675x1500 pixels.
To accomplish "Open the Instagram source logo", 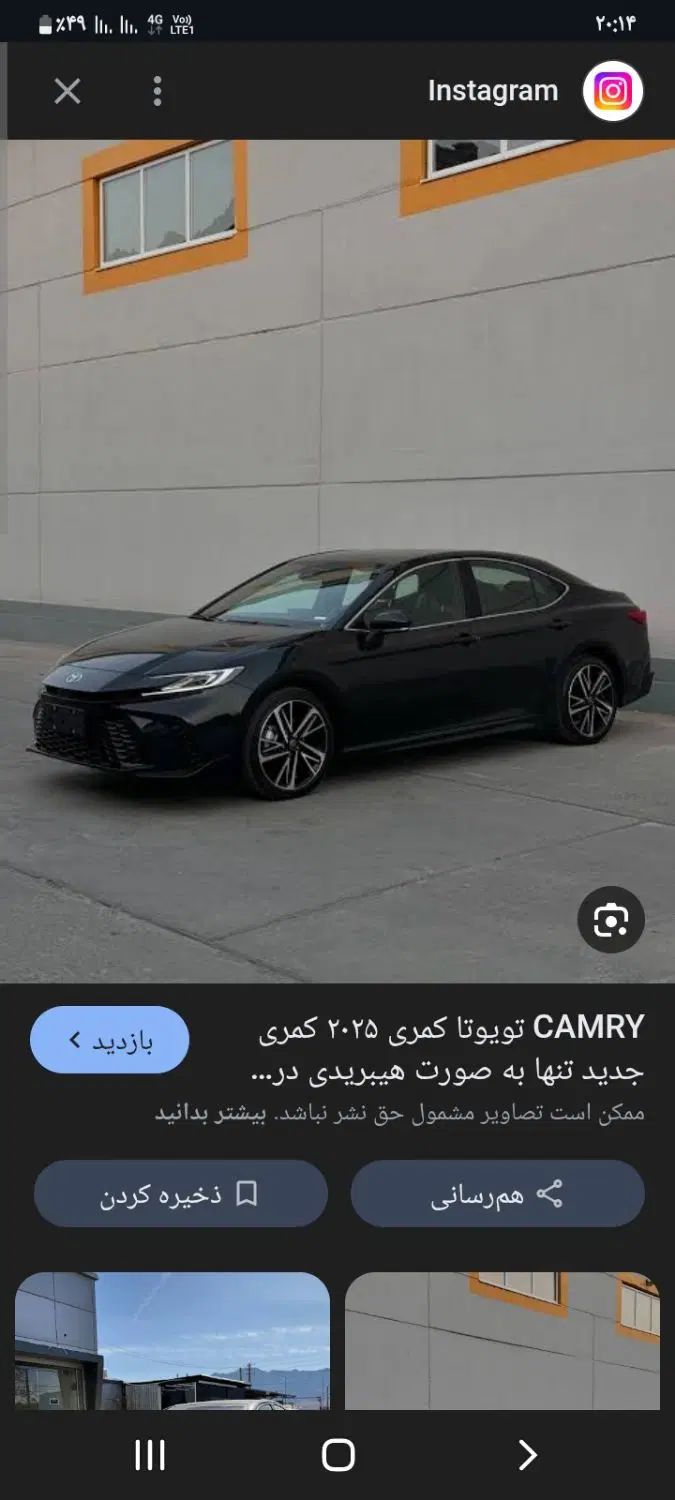I will coord(612,92).
